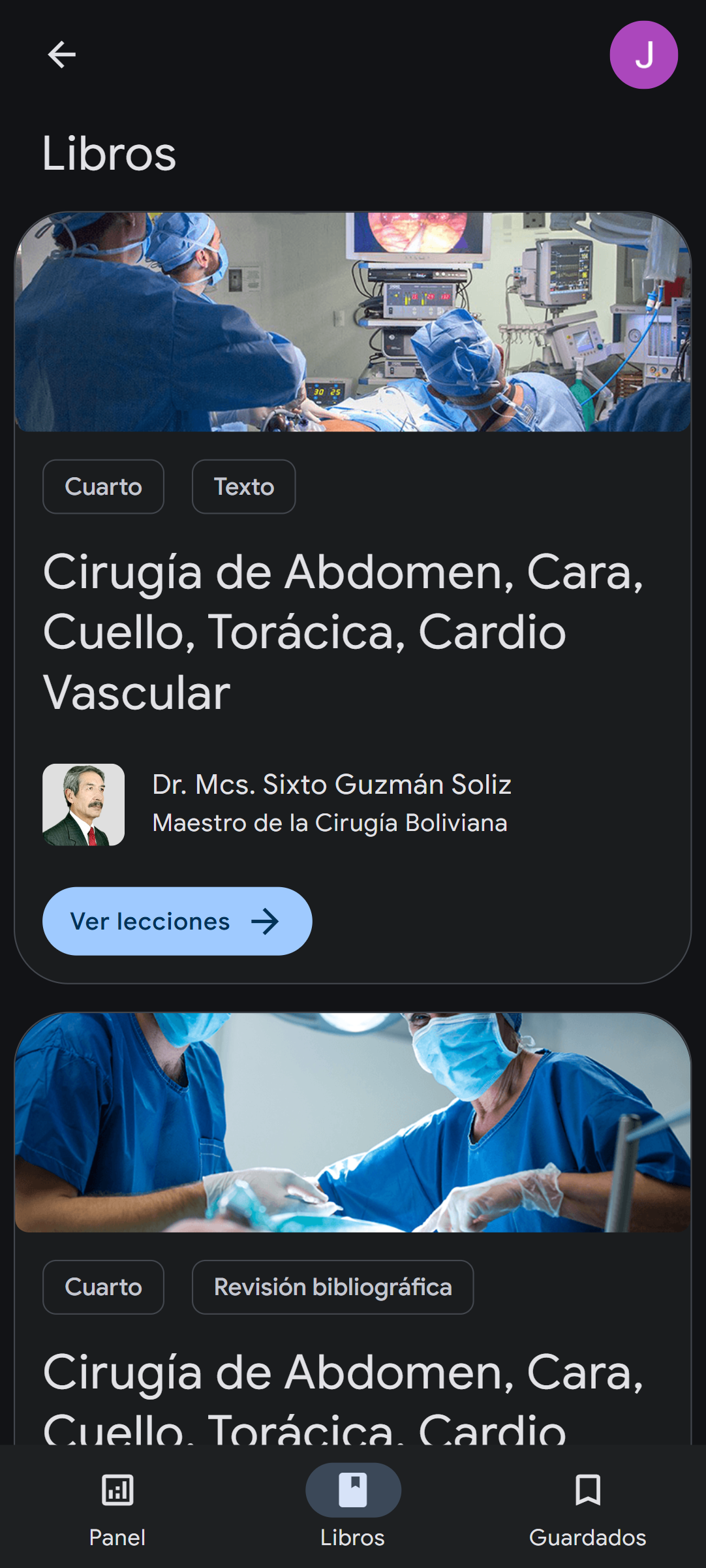Viewport: 706px width, 1568px height.
Task: Select the Texto filter chip
Action: coord(243,486)
